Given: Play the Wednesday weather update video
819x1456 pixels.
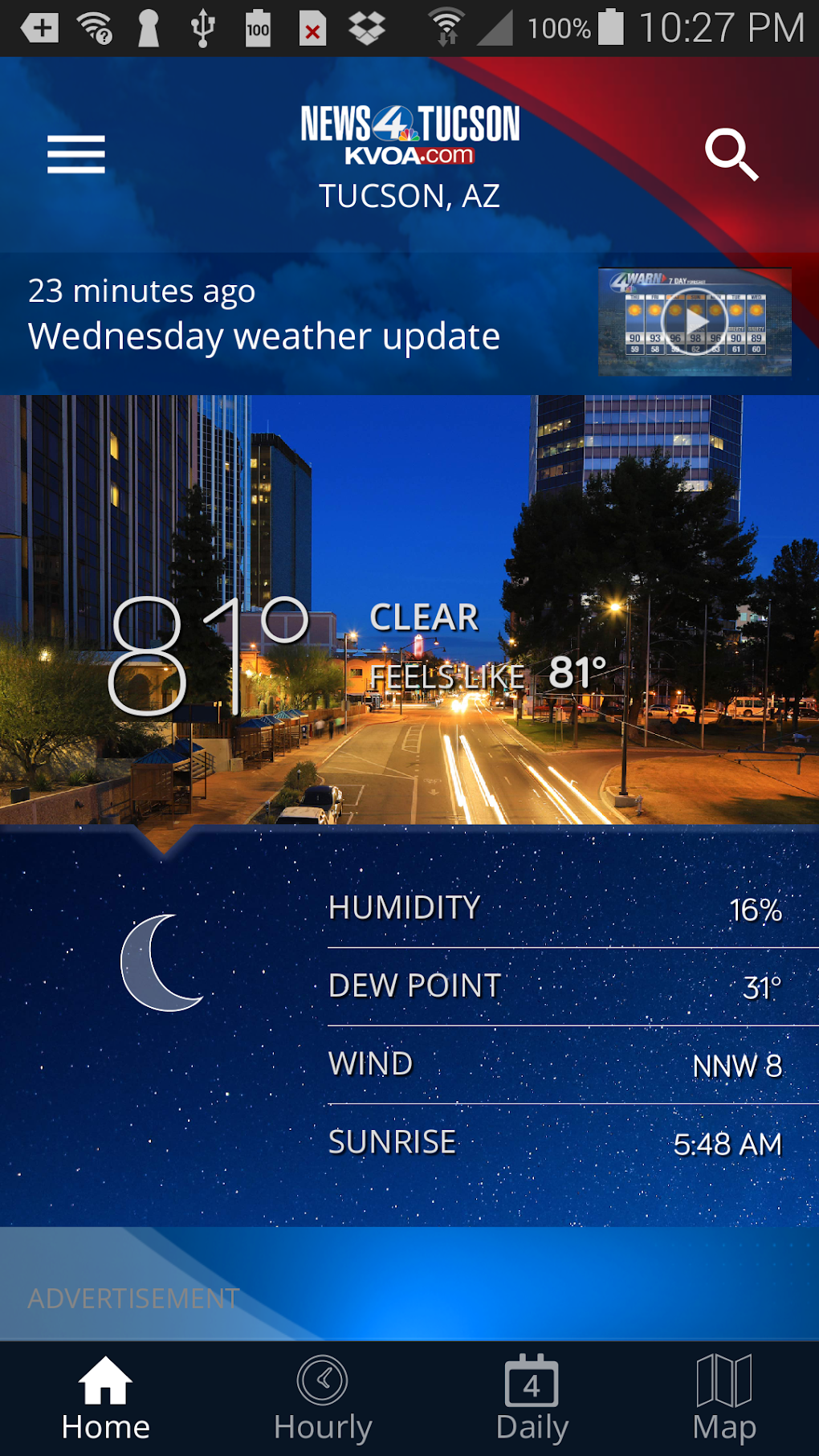Looking at the screenshot, I should (x=695, y=323).
